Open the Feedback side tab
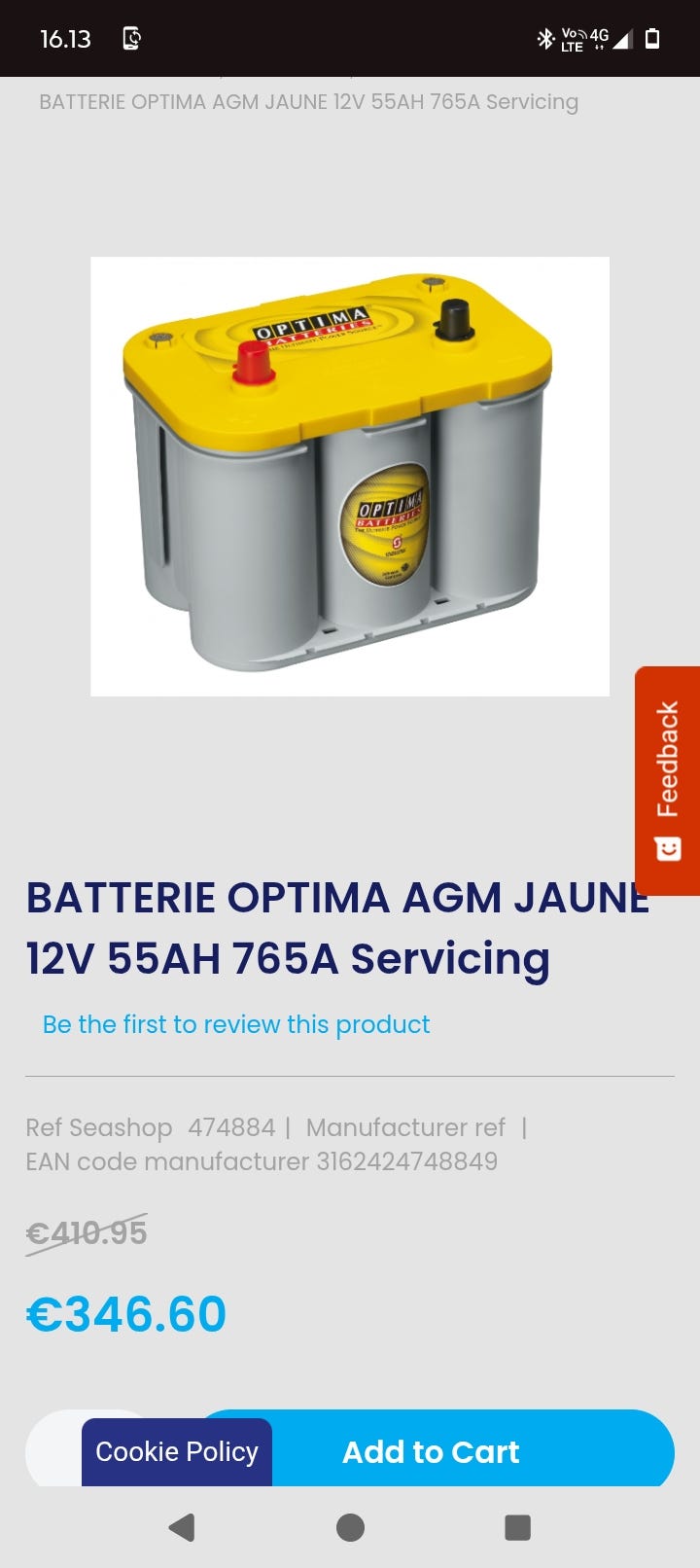 click(x=667, y=780)
